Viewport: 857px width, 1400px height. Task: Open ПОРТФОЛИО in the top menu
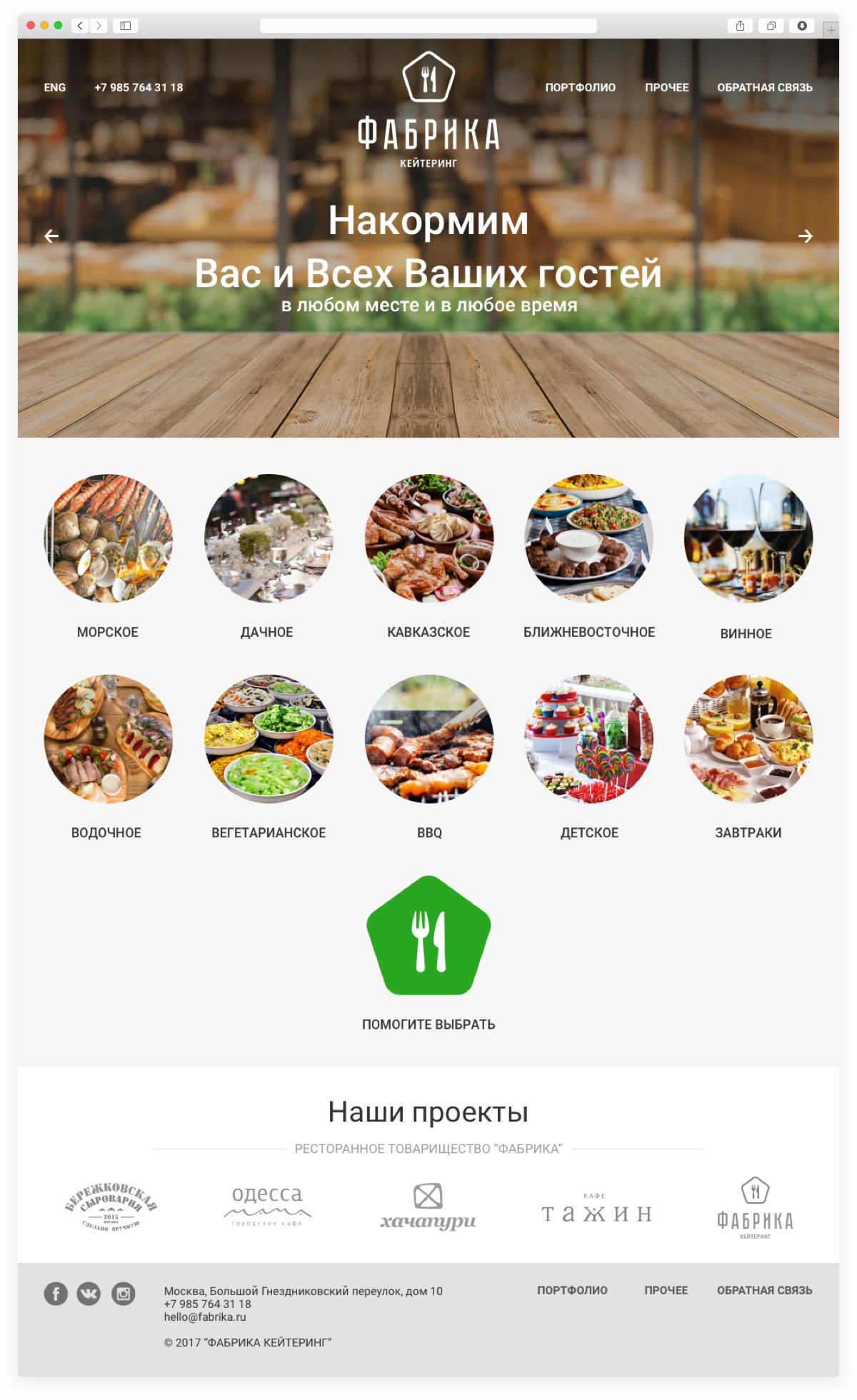pos(580,87)
